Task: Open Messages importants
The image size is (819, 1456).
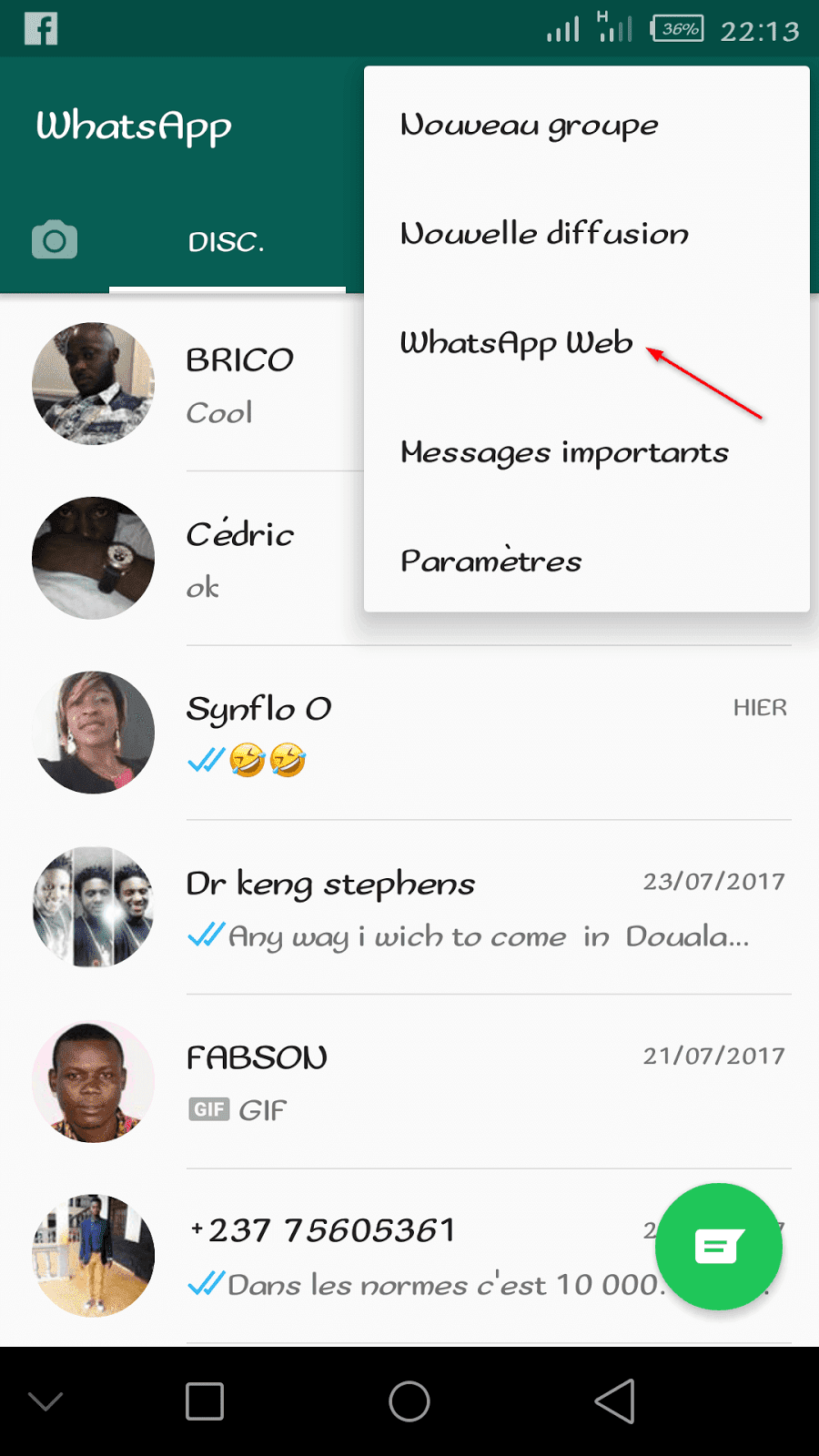Action: (x=564, y=452)
